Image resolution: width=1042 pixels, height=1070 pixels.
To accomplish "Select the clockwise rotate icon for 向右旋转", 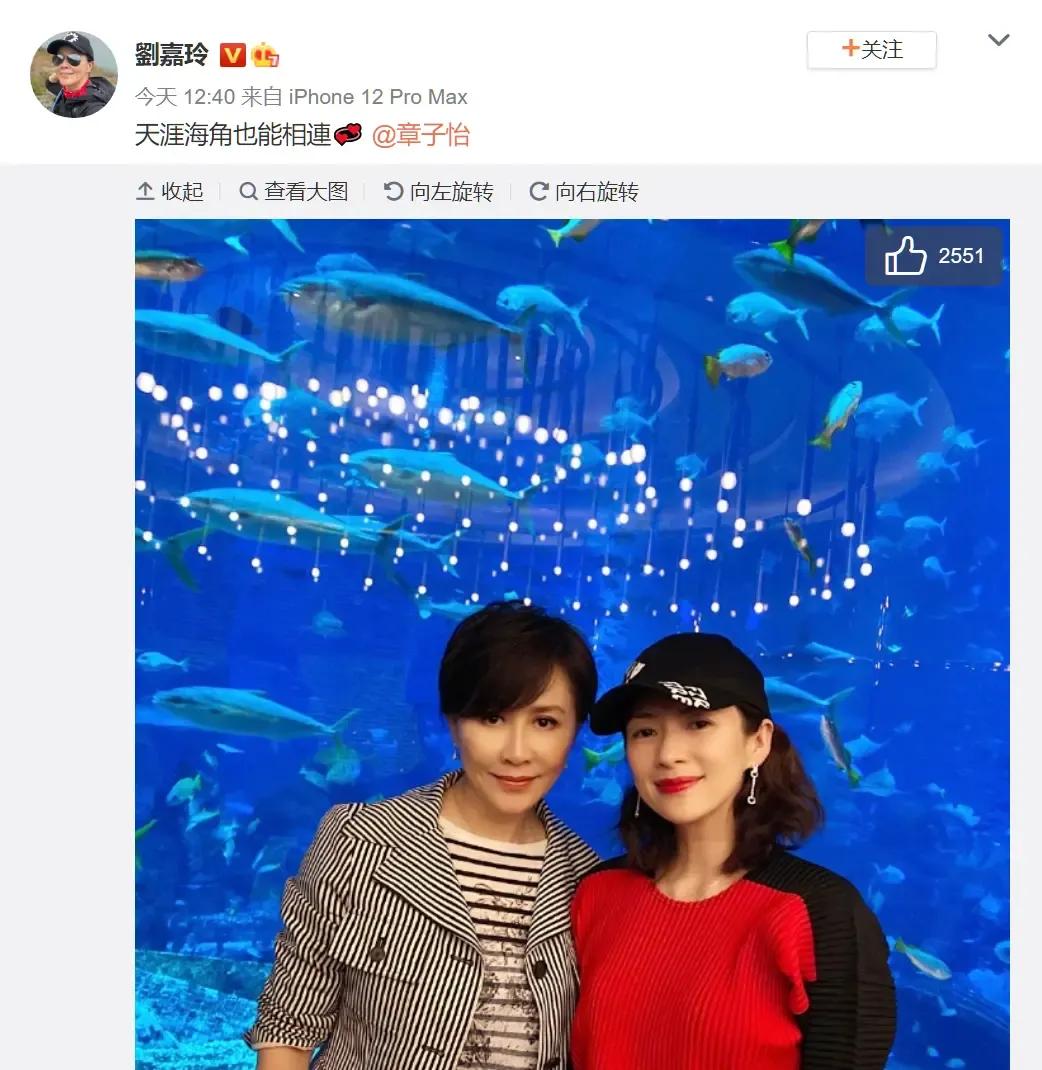I will 537,191.
